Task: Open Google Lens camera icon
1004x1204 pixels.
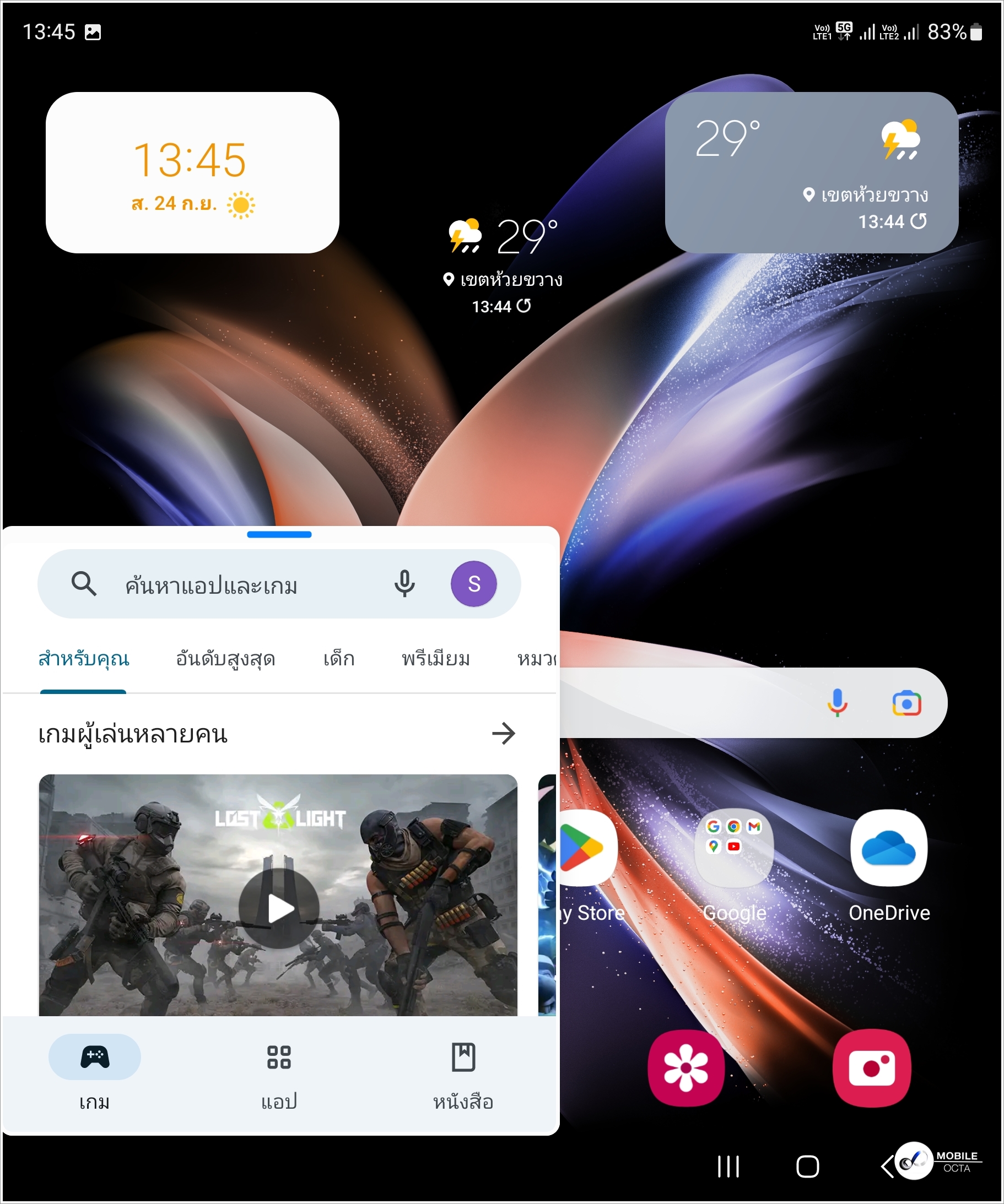Action: click(906, 702)
